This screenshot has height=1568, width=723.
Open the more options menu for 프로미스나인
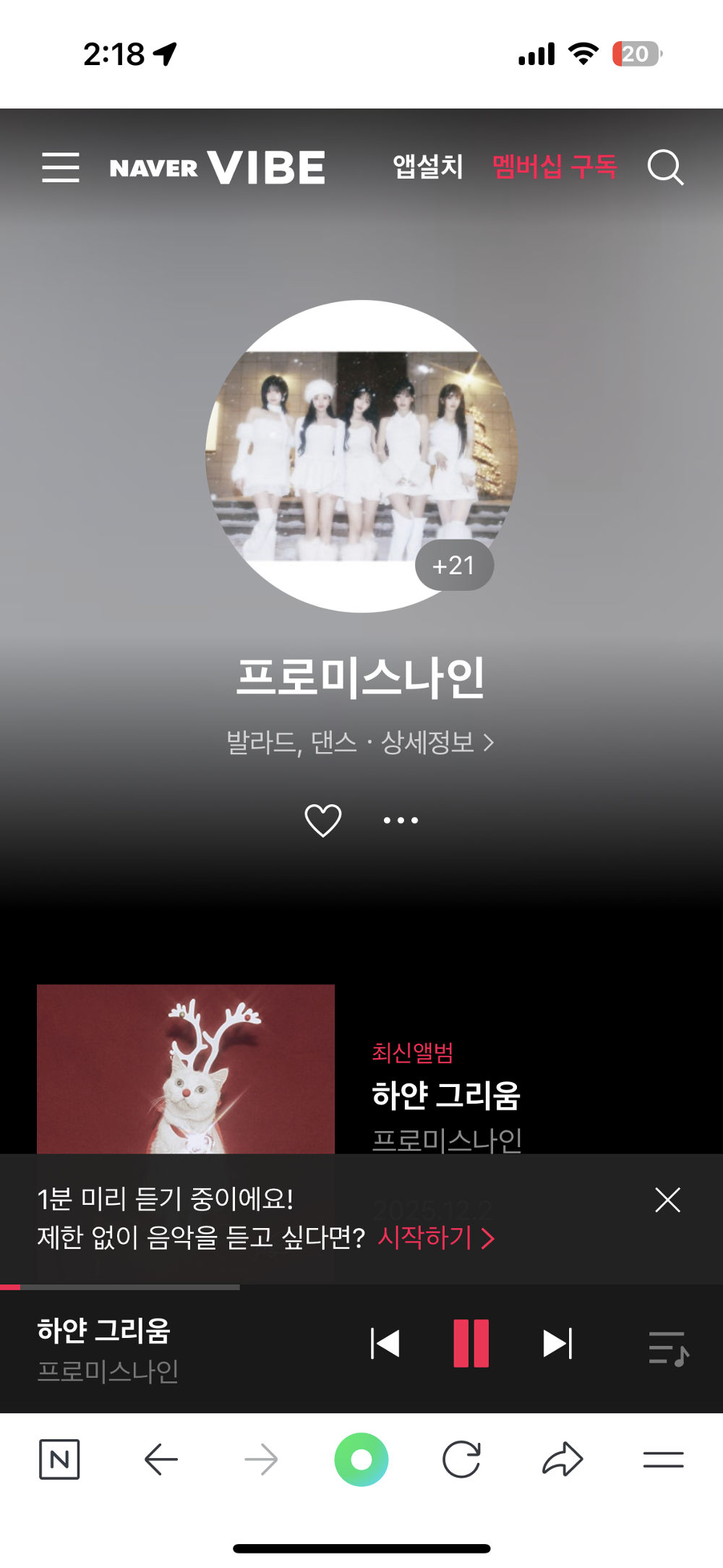400,819
